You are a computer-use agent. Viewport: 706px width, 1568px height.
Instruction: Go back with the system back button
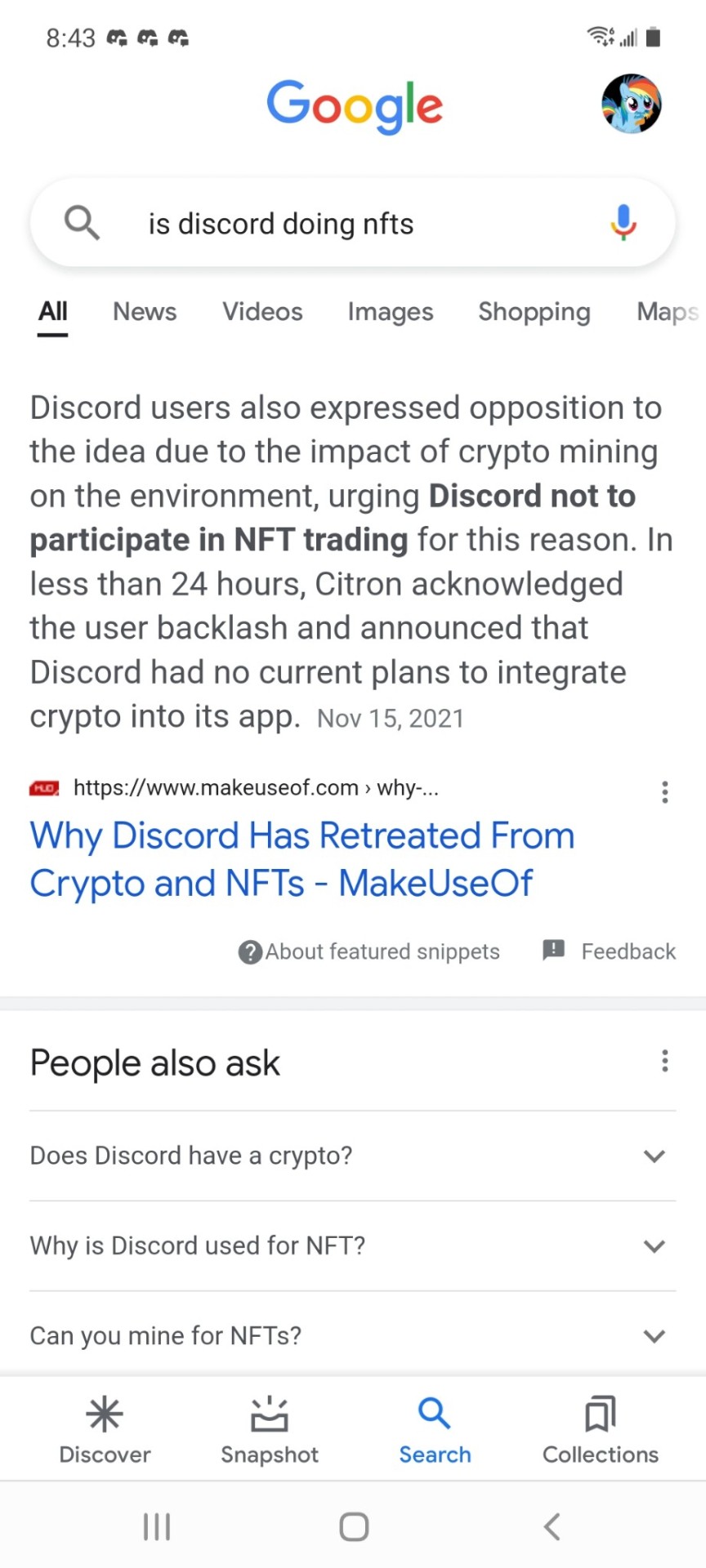552,1526
